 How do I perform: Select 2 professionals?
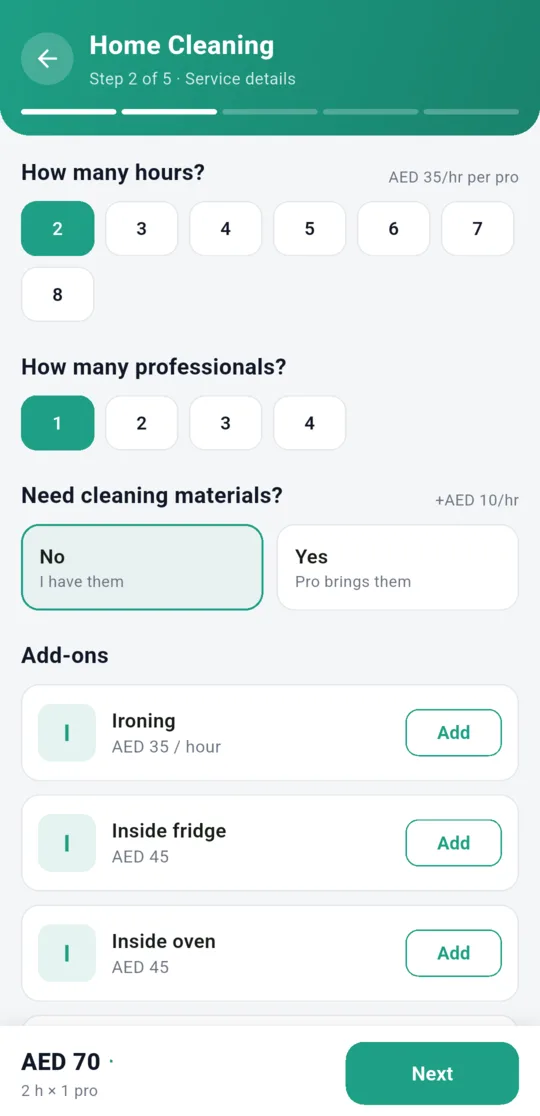pyautogui.click(x=142, y=423)
